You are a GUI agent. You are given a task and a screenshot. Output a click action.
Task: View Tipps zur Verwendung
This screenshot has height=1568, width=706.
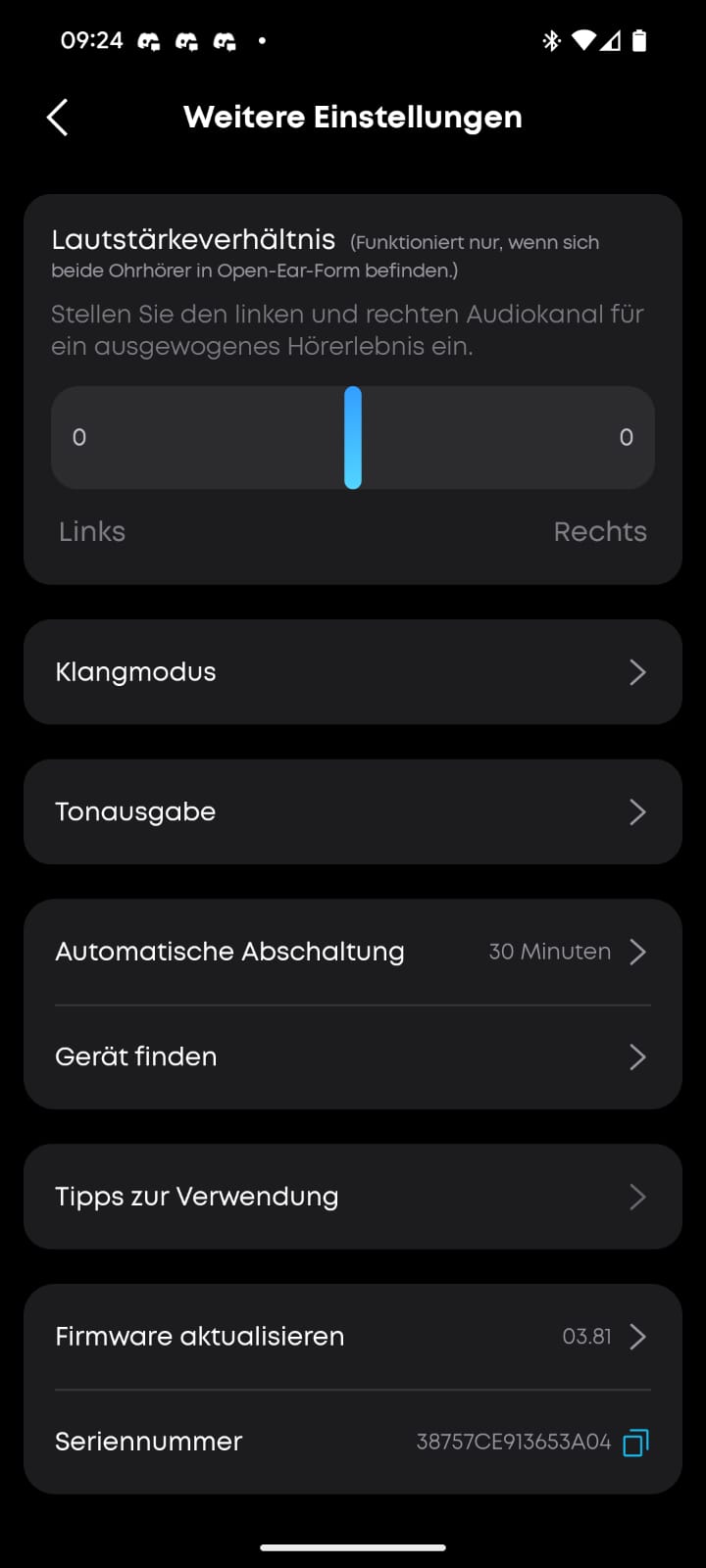pos(352,1197)
